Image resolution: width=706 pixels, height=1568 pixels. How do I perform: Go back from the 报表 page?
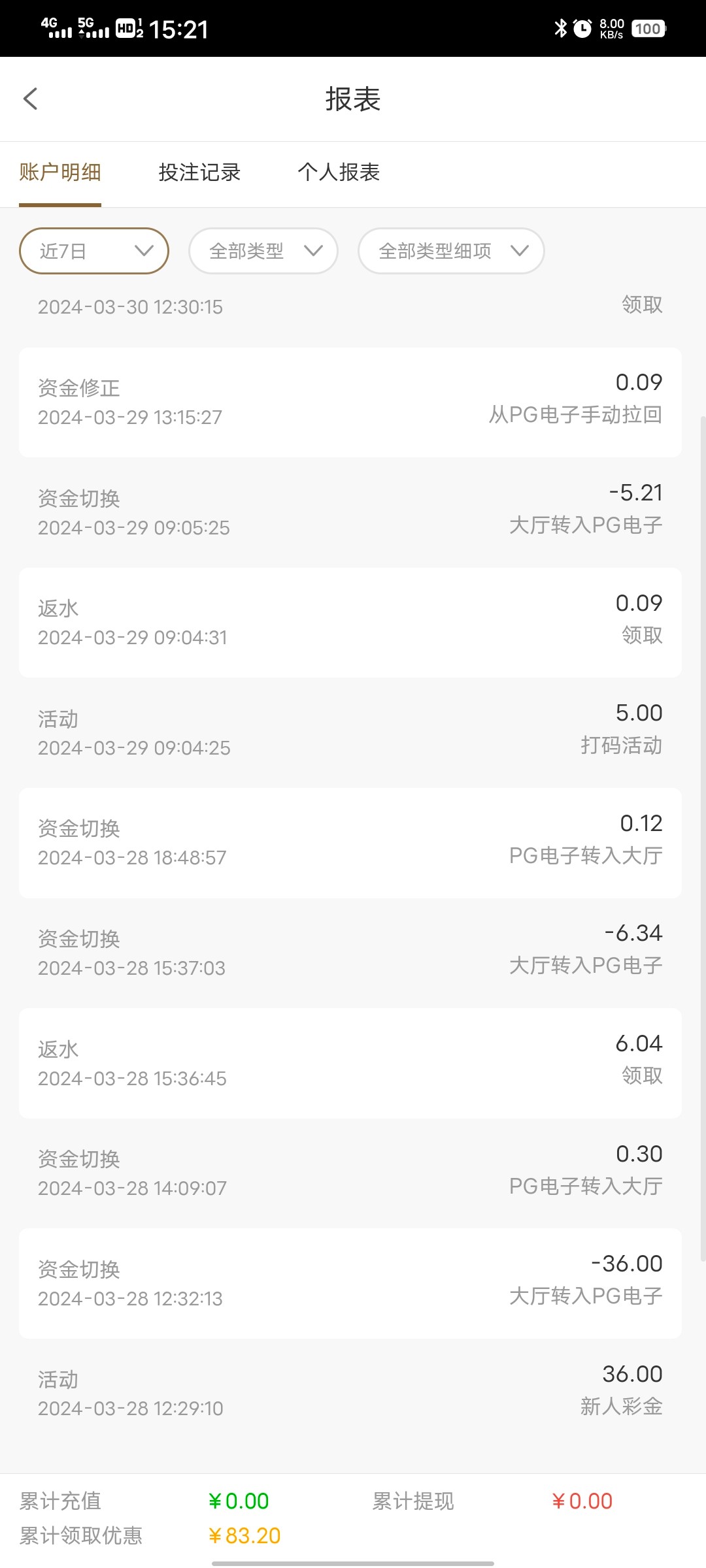click(31, 99)
